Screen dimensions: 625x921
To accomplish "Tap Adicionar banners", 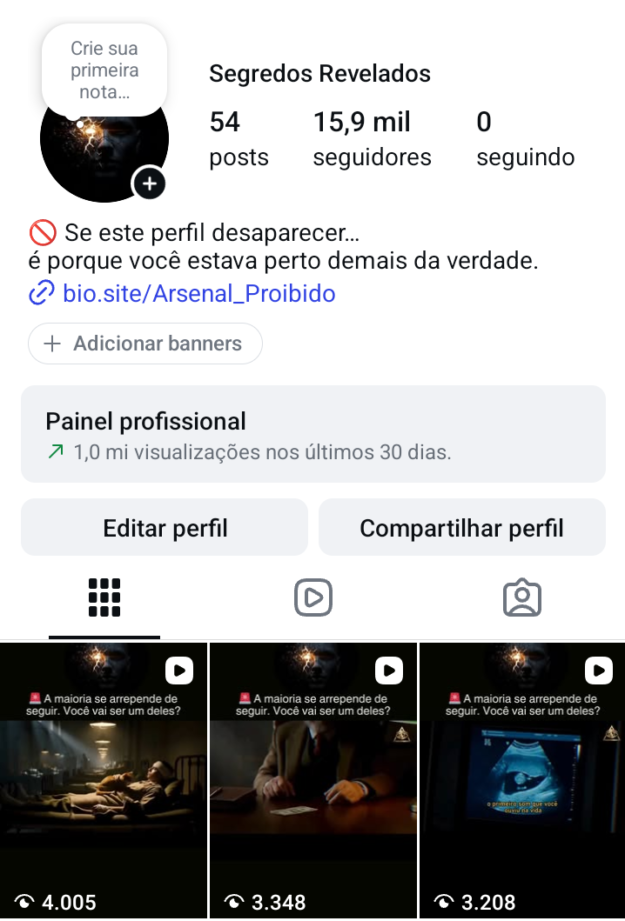I will (145, 344).
